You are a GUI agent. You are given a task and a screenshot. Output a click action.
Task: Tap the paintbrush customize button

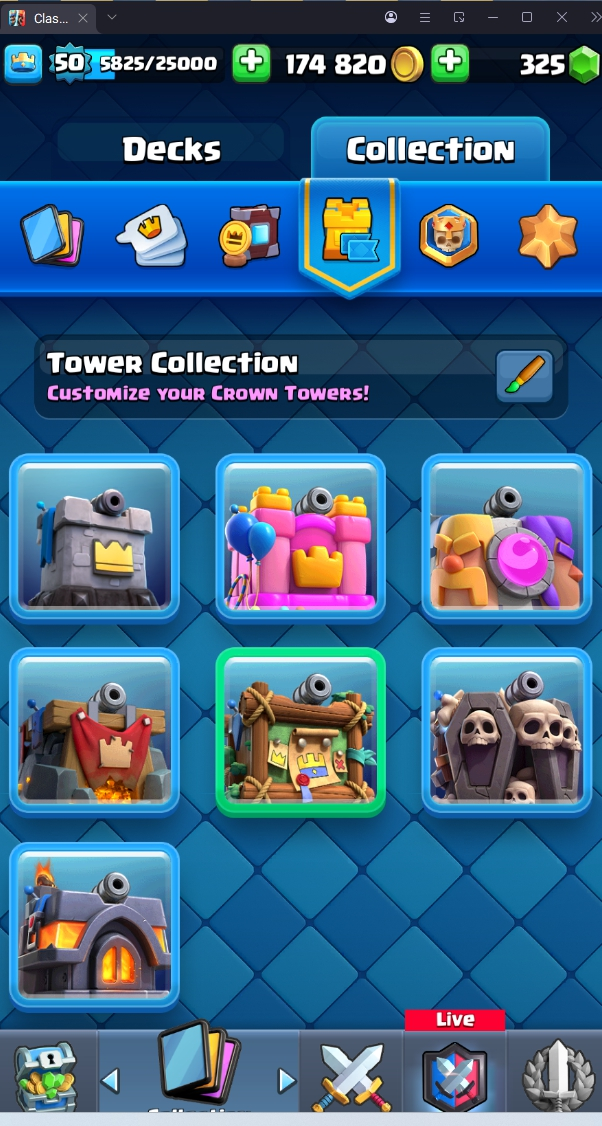(524, 376)
